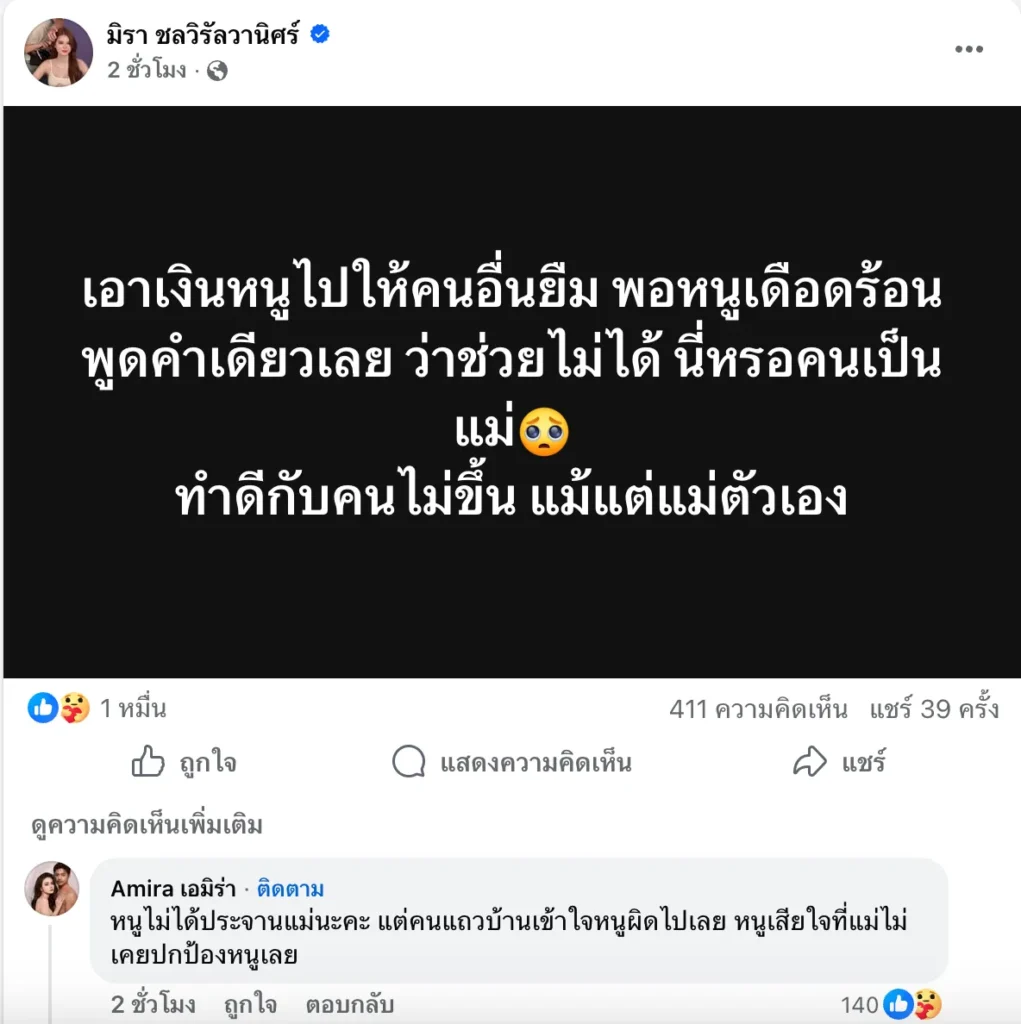Open the post's three-dot options menu

tap(968, 50)
